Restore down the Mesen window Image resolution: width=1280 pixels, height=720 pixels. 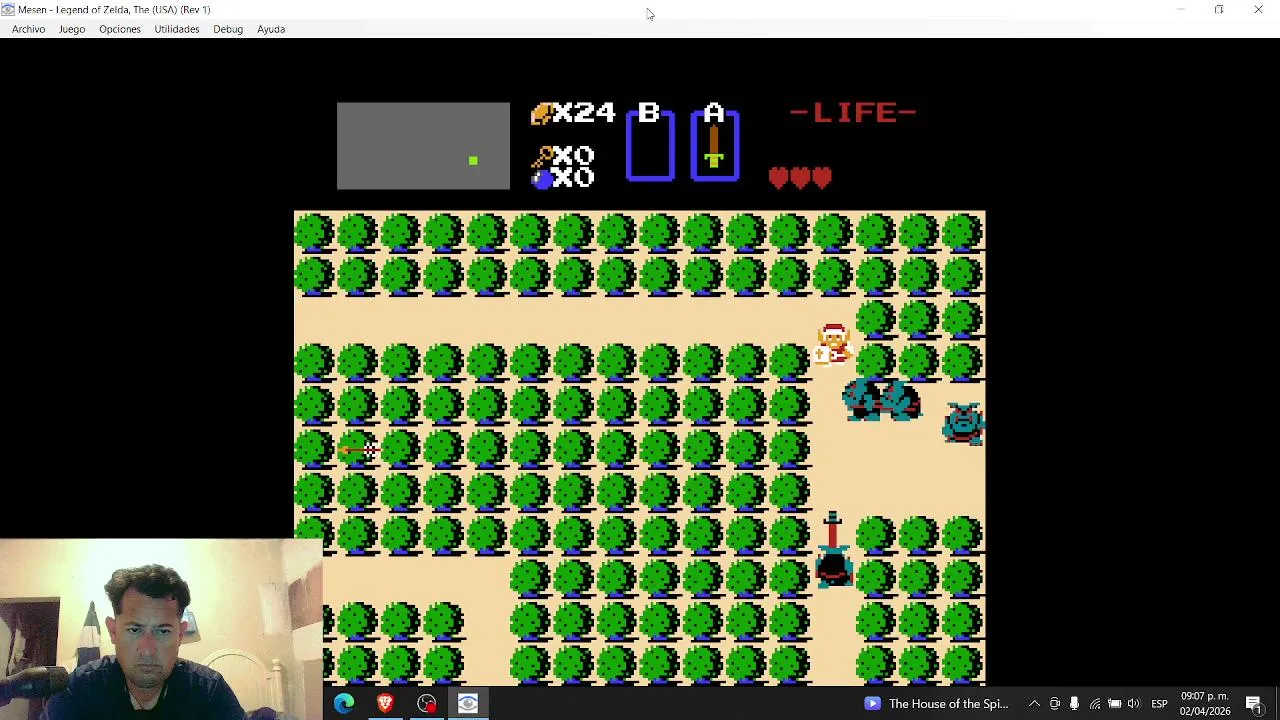coord(1219,10)
